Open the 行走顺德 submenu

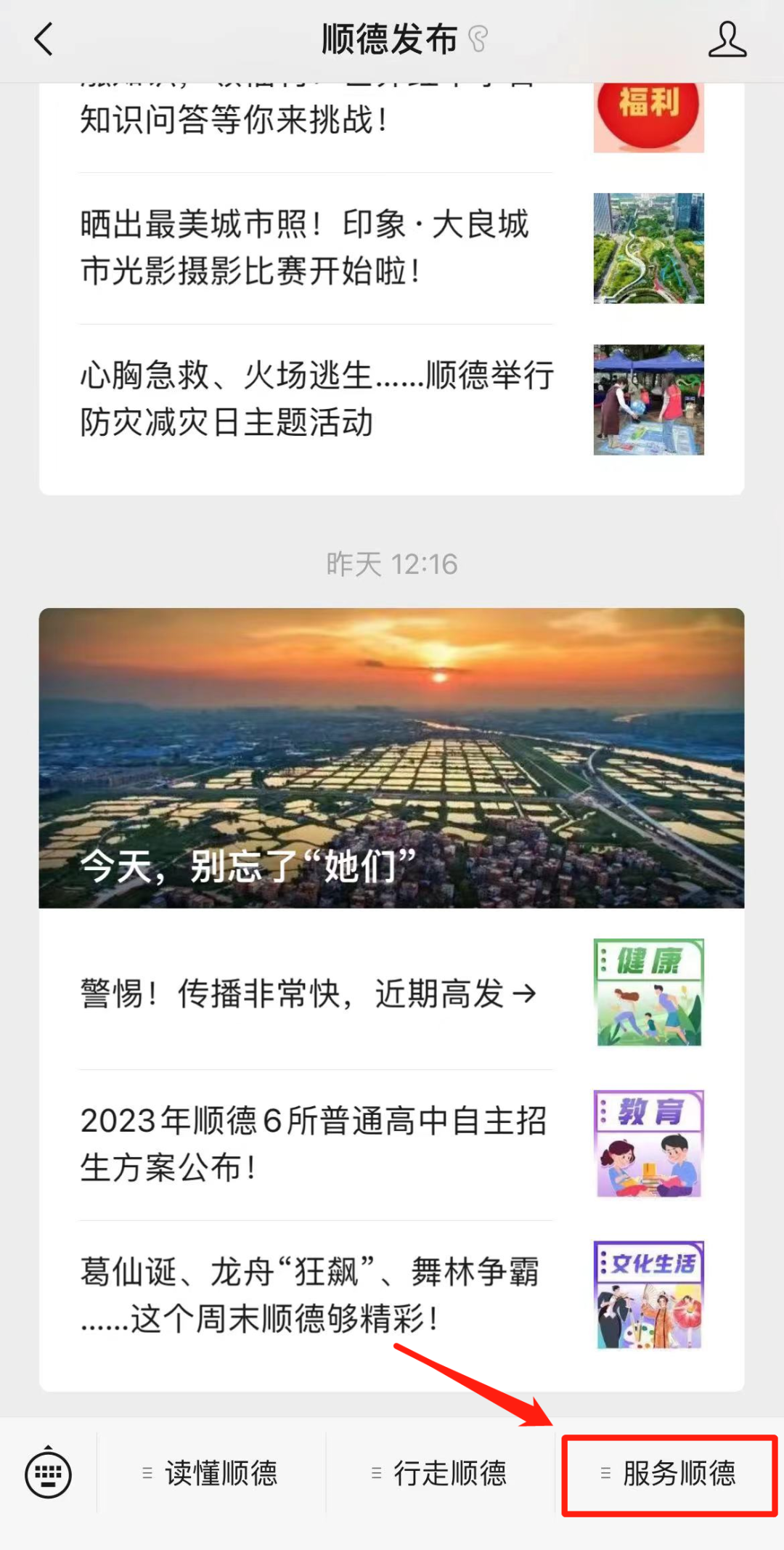441,1474
